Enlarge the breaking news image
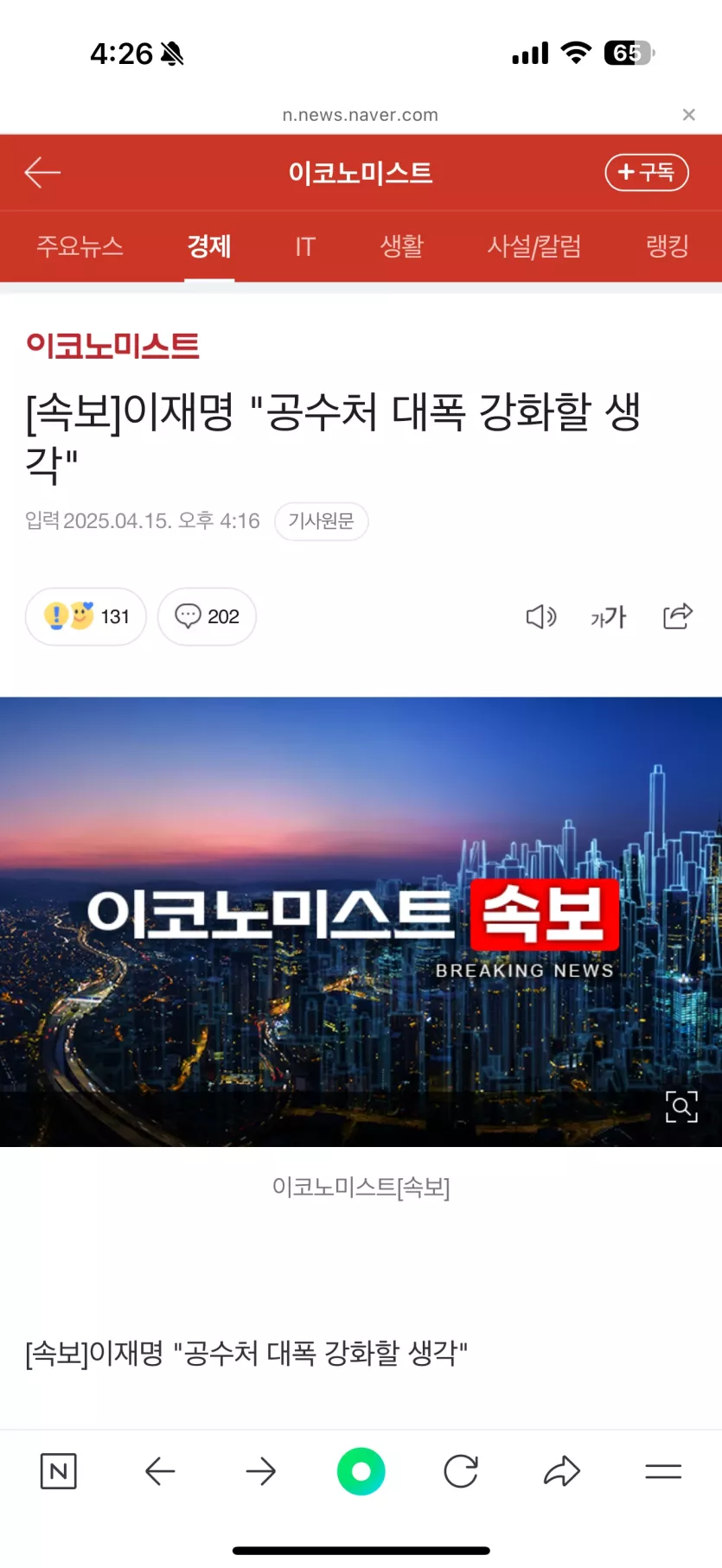The height and width of the screenshot is (1568, 722). pyautogui.click(x=681, y=1106)
